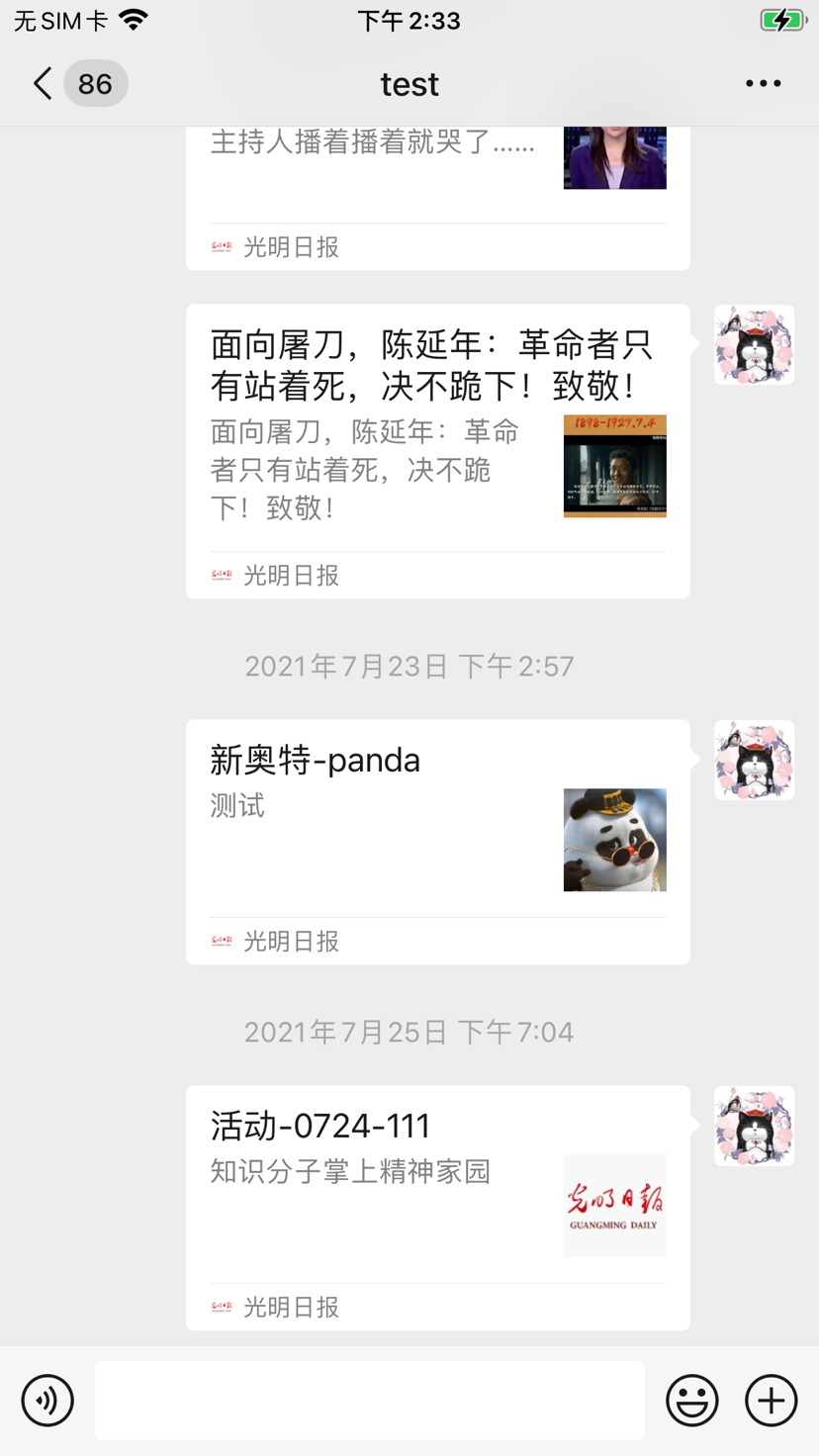Open the 陈延年 article card
The height and width of the screenshot is (1456, 819).
pyautogui.click(x=437, y=450)
